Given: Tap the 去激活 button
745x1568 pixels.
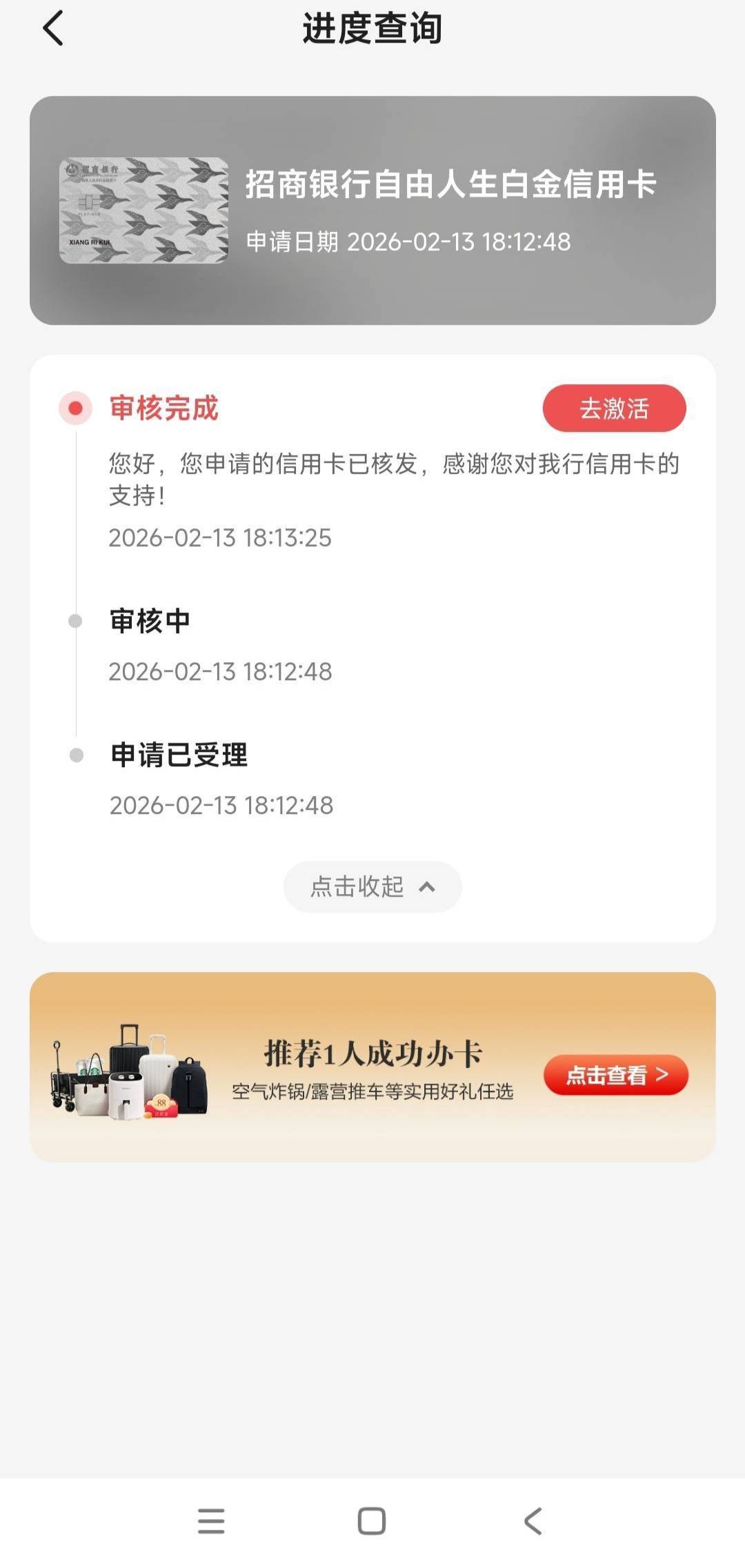Looking at the screenshot, I should [x=614, y=408].
